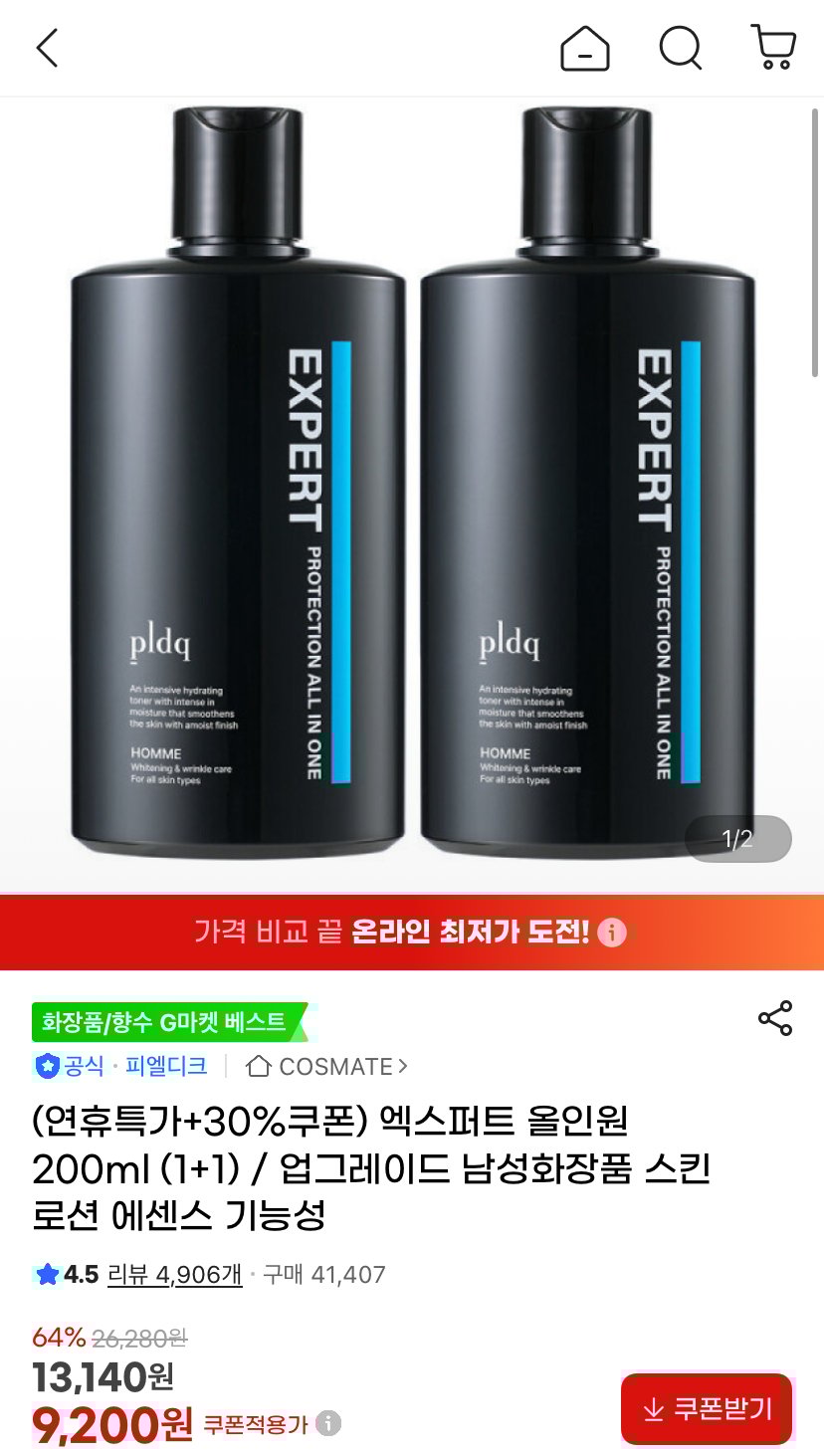The width and height of the screenshot is (824, 1456).
Task: Share this product
Action: click(774, 1018)
